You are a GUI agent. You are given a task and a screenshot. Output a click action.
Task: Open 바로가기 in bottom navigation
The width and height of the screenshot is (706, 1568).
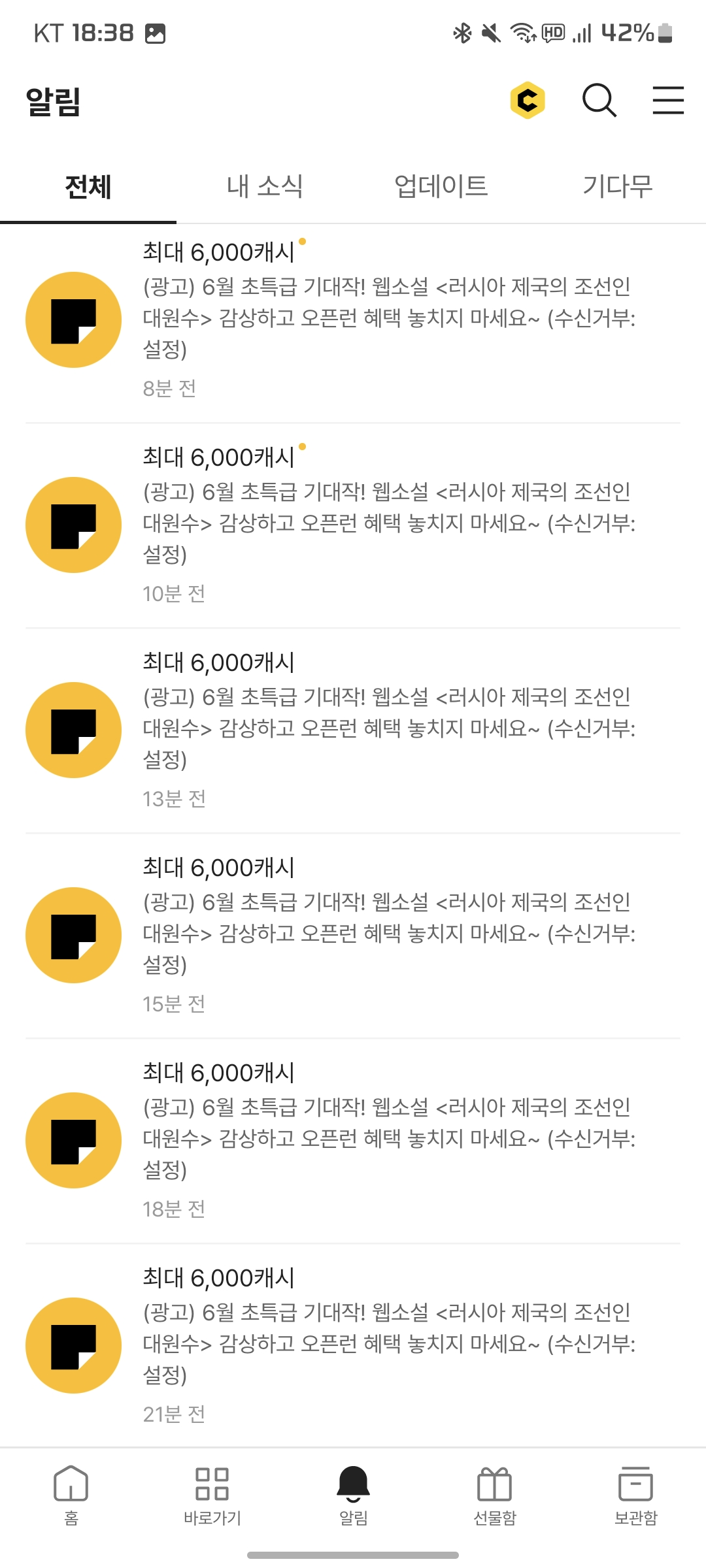(x=212, y=1495)
